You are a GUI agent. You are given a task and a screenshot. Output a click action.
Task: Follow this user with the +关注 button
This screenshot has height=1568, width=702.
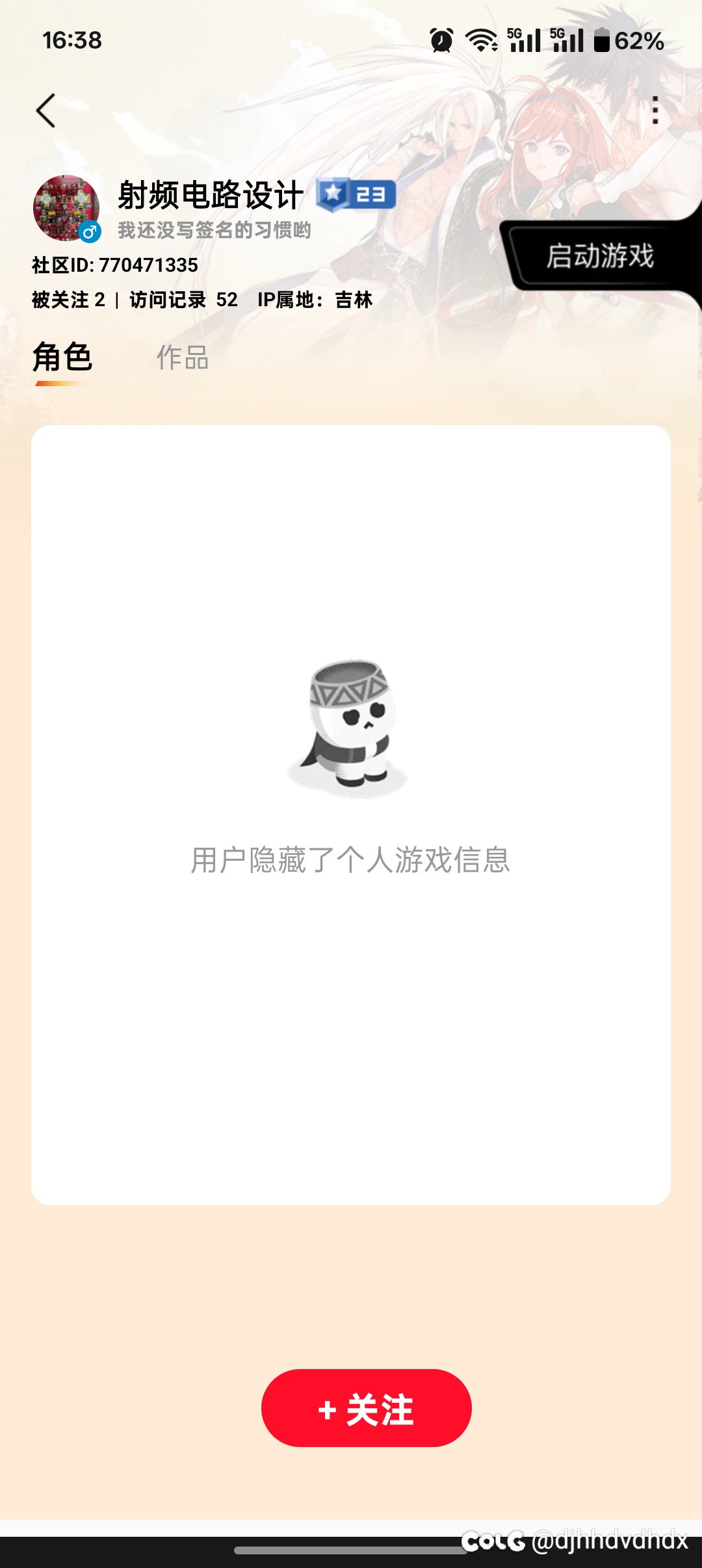(x=366, y=1408)
